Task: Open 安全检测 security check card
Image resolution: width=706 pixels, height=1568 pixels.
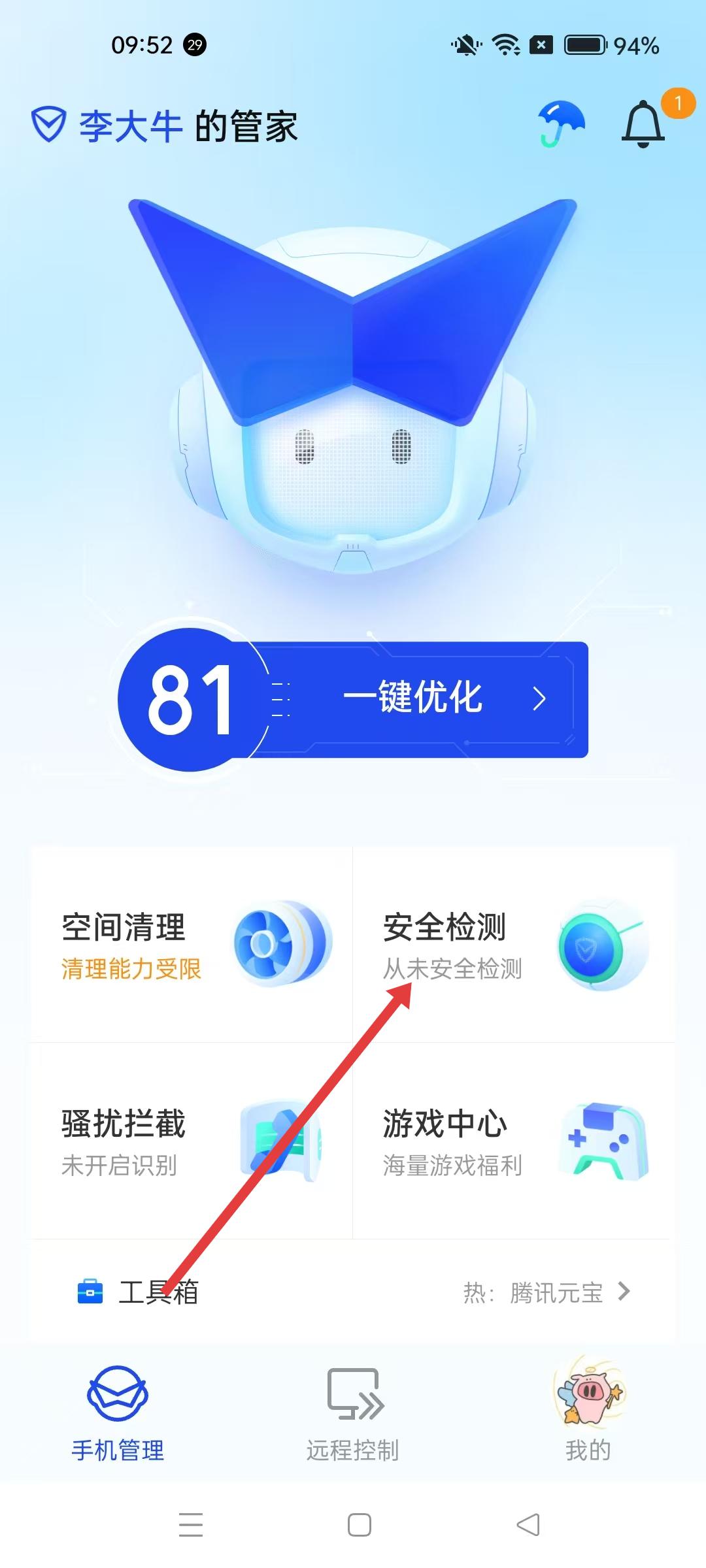Action: tap(514, 945)
